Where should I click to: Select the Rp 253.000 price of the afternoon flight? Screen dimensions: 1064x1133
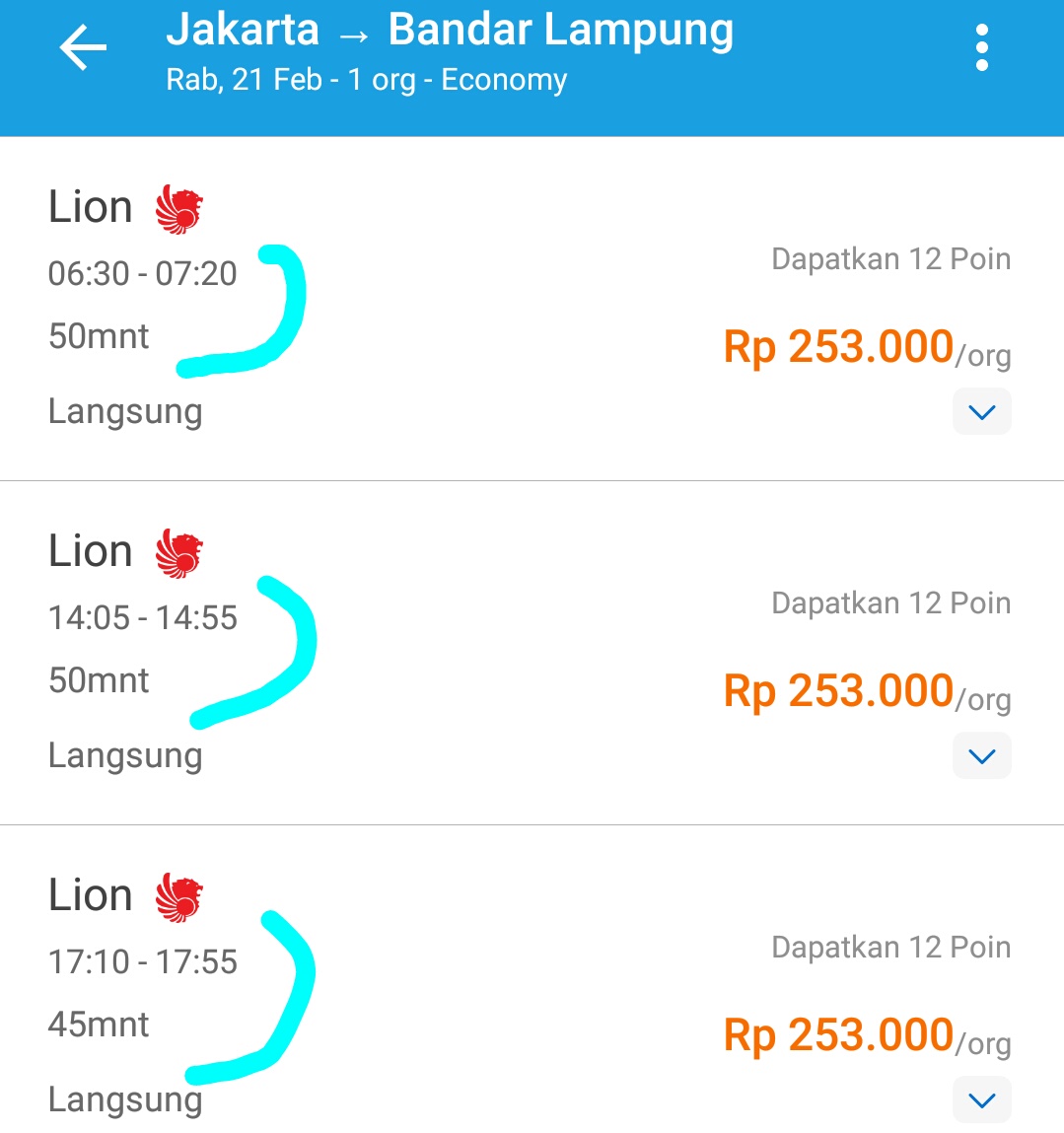point(835,690)
